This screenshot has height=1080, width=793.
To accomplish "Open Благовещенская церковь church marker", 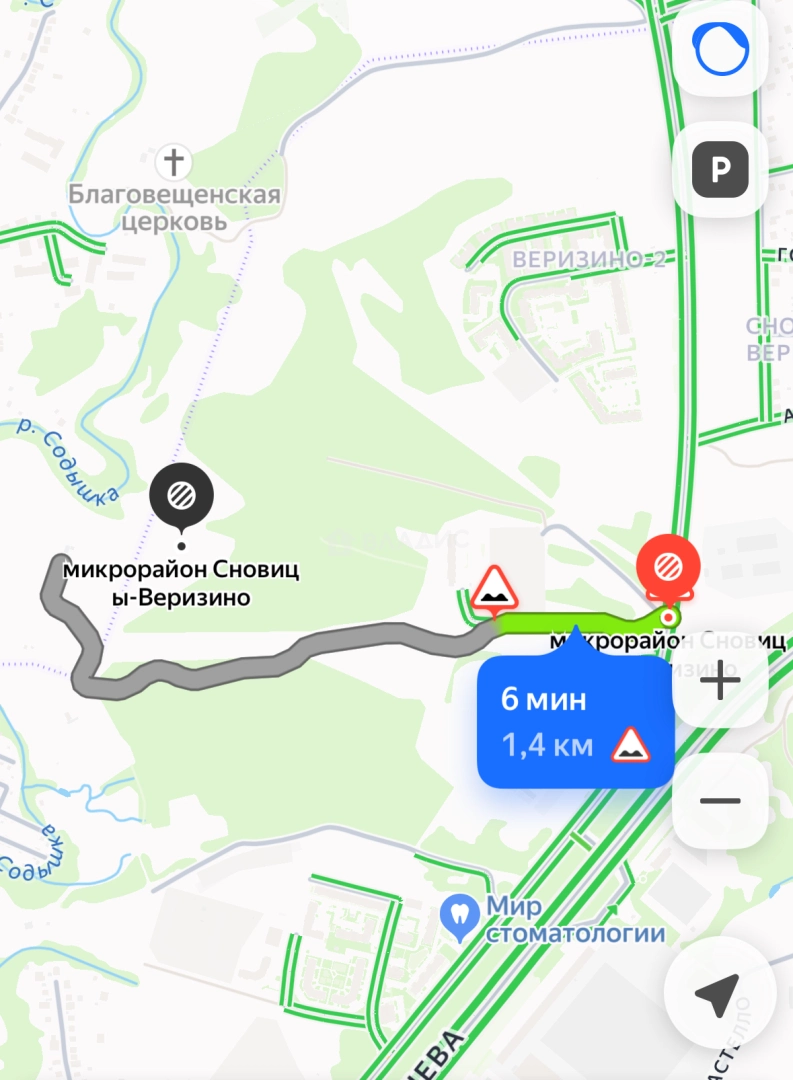I will [x=174, y=161].
